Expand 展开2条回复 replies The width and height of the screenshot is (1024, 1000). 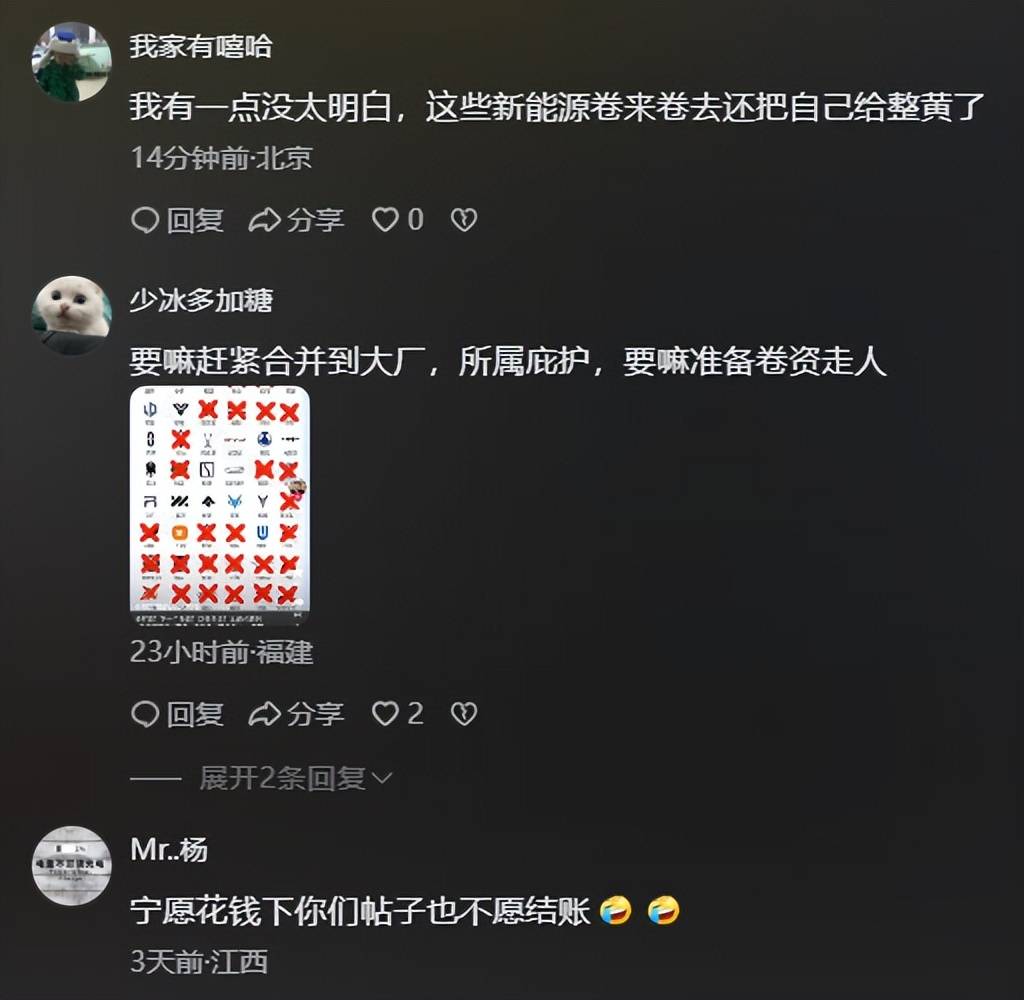295,778
